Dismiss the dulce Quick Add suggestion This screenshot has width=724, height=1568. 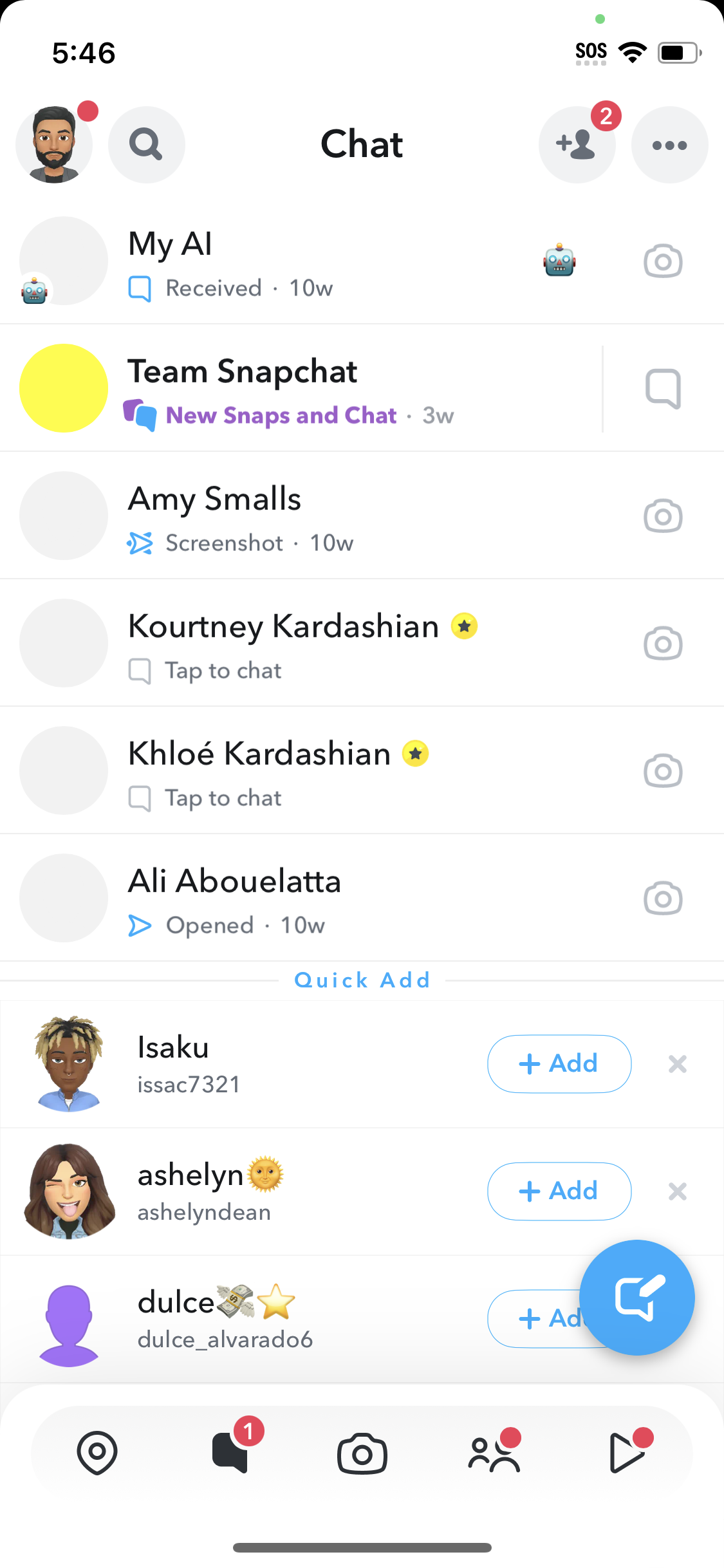pyautogui.click(x=678, y=1318)
